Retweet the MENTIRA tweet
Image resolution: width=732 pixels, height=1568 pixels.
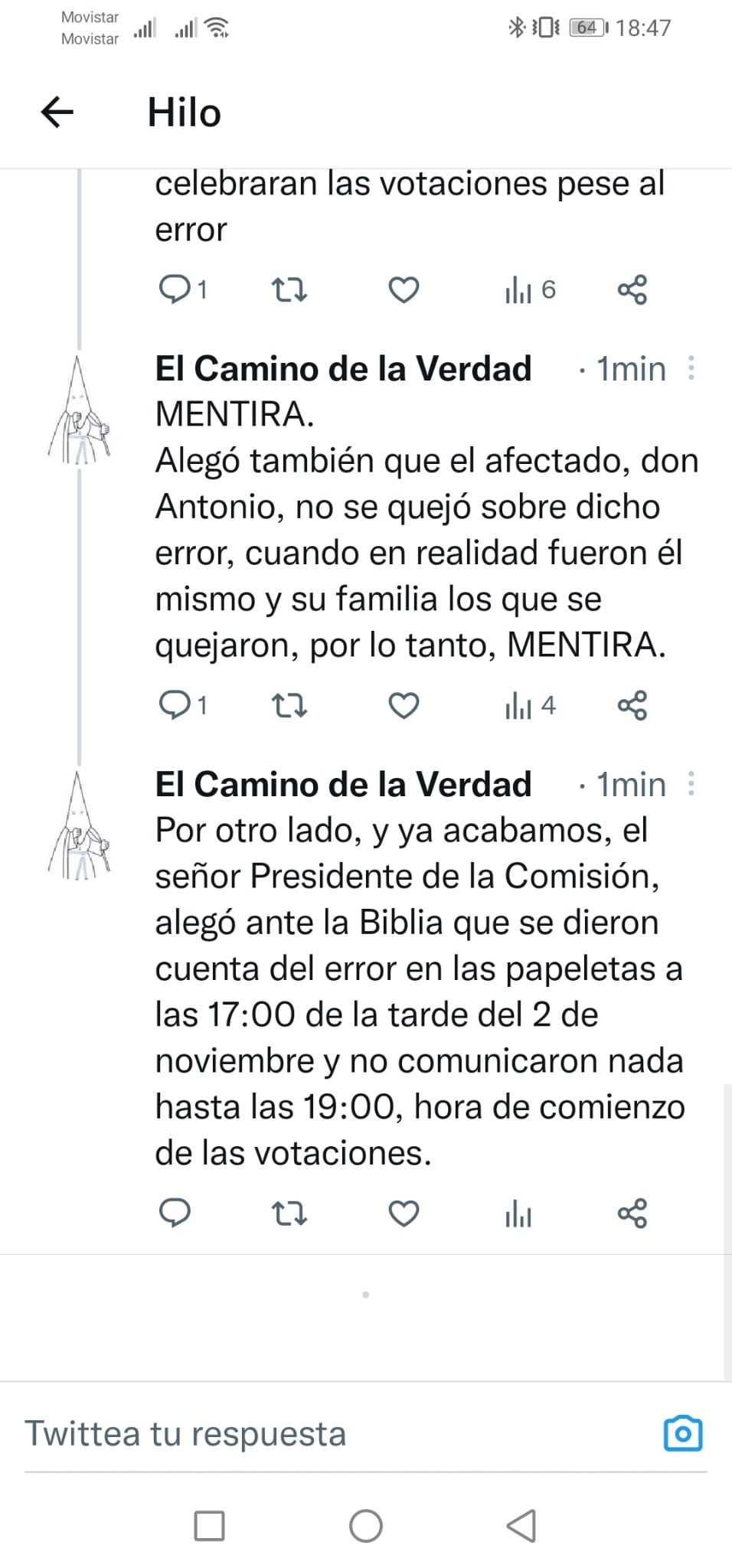(289, 706)
